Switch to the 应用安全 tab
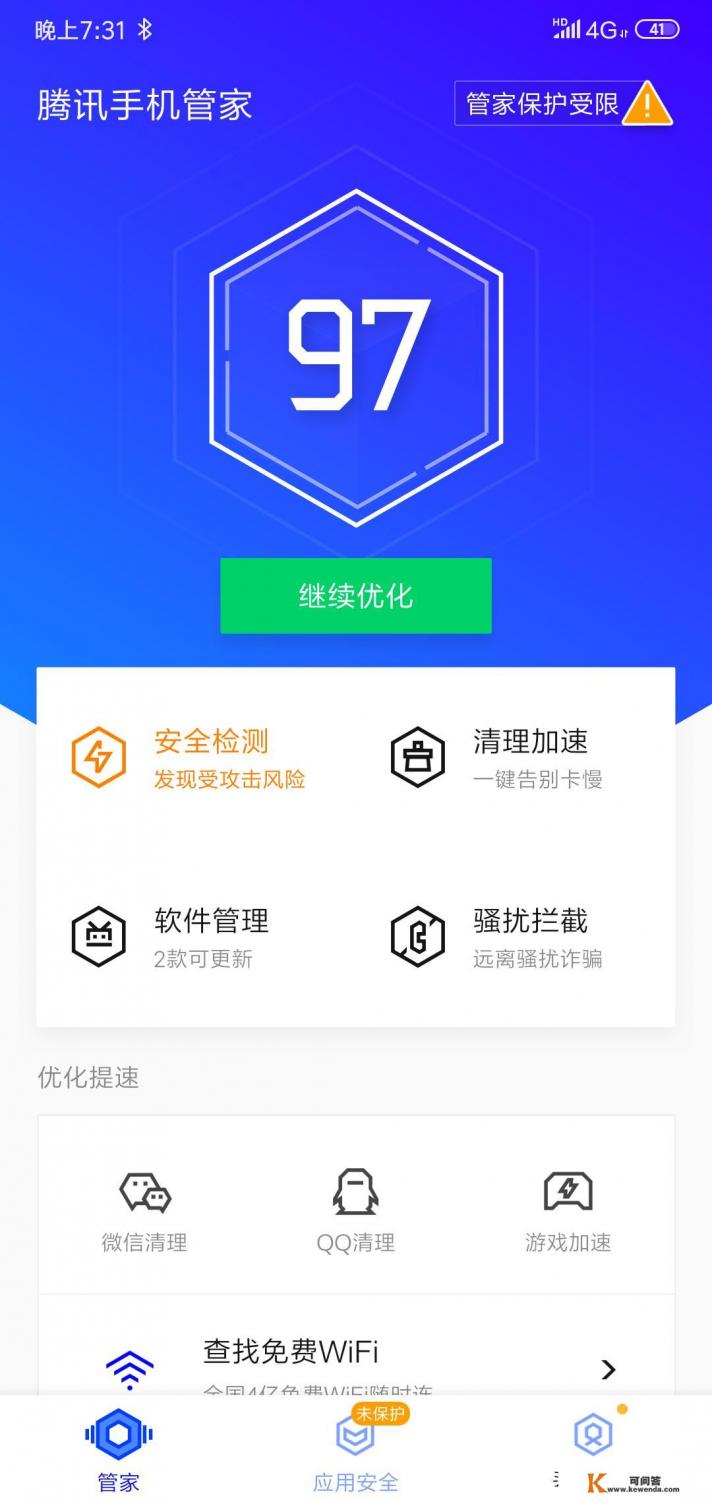The image size is (712, 1504). point(355,1450)
